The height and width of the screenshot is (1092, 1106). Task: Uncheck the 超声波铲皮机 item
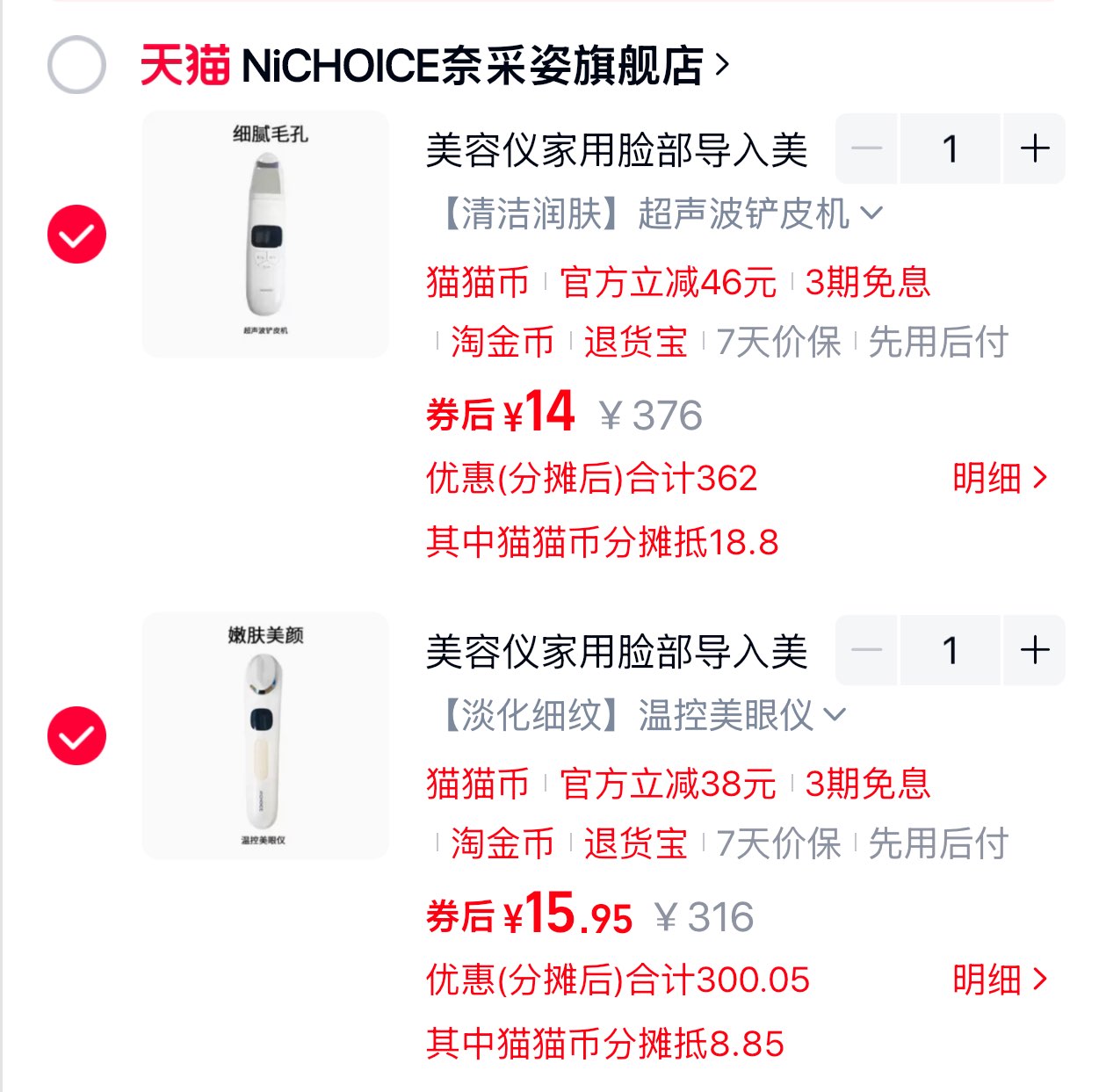click(x=76, y=235)
